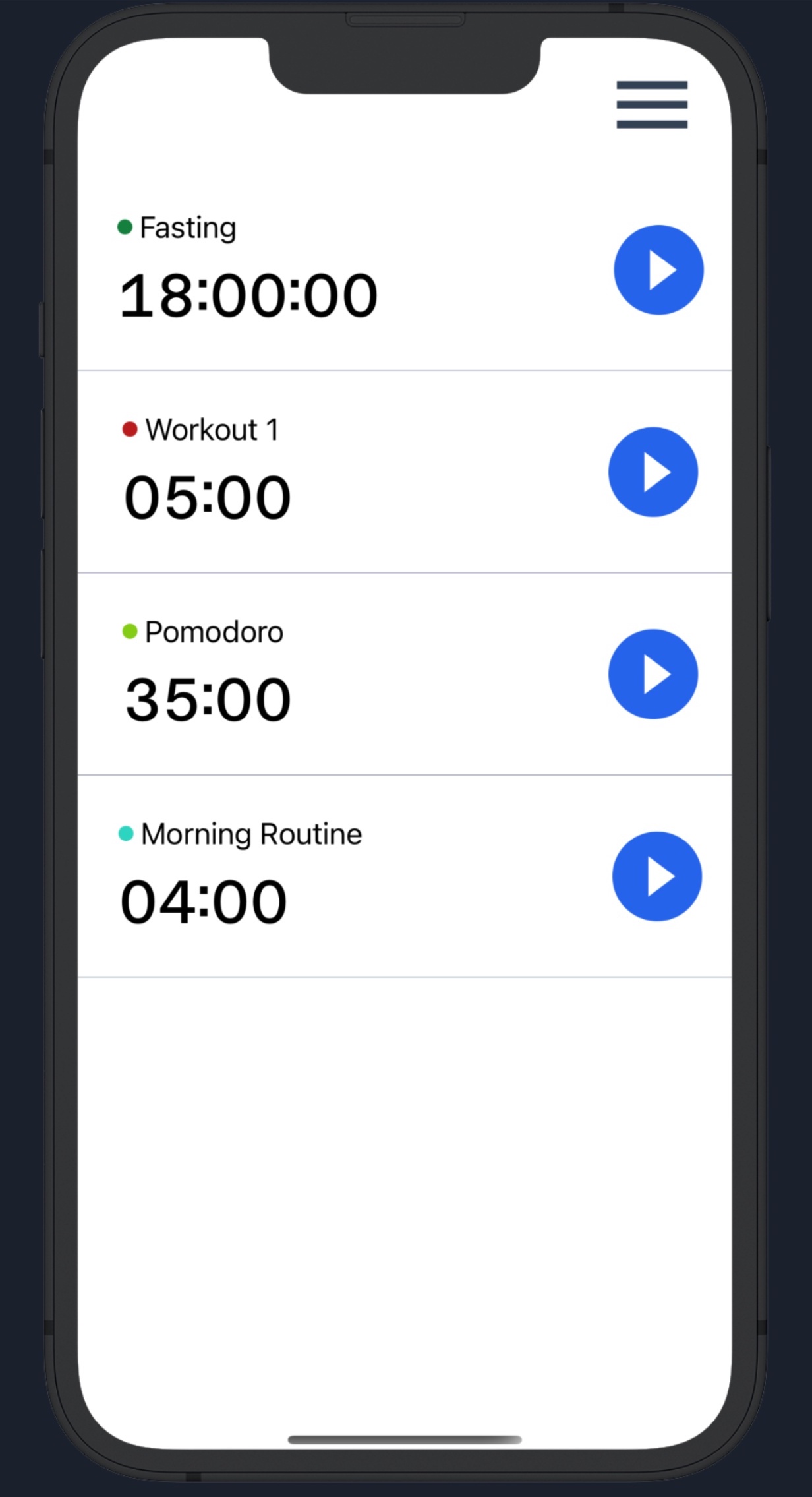Click the teal dot beside Morning Routine
This screenshot has width=812, height=1497.
[126, 834]
